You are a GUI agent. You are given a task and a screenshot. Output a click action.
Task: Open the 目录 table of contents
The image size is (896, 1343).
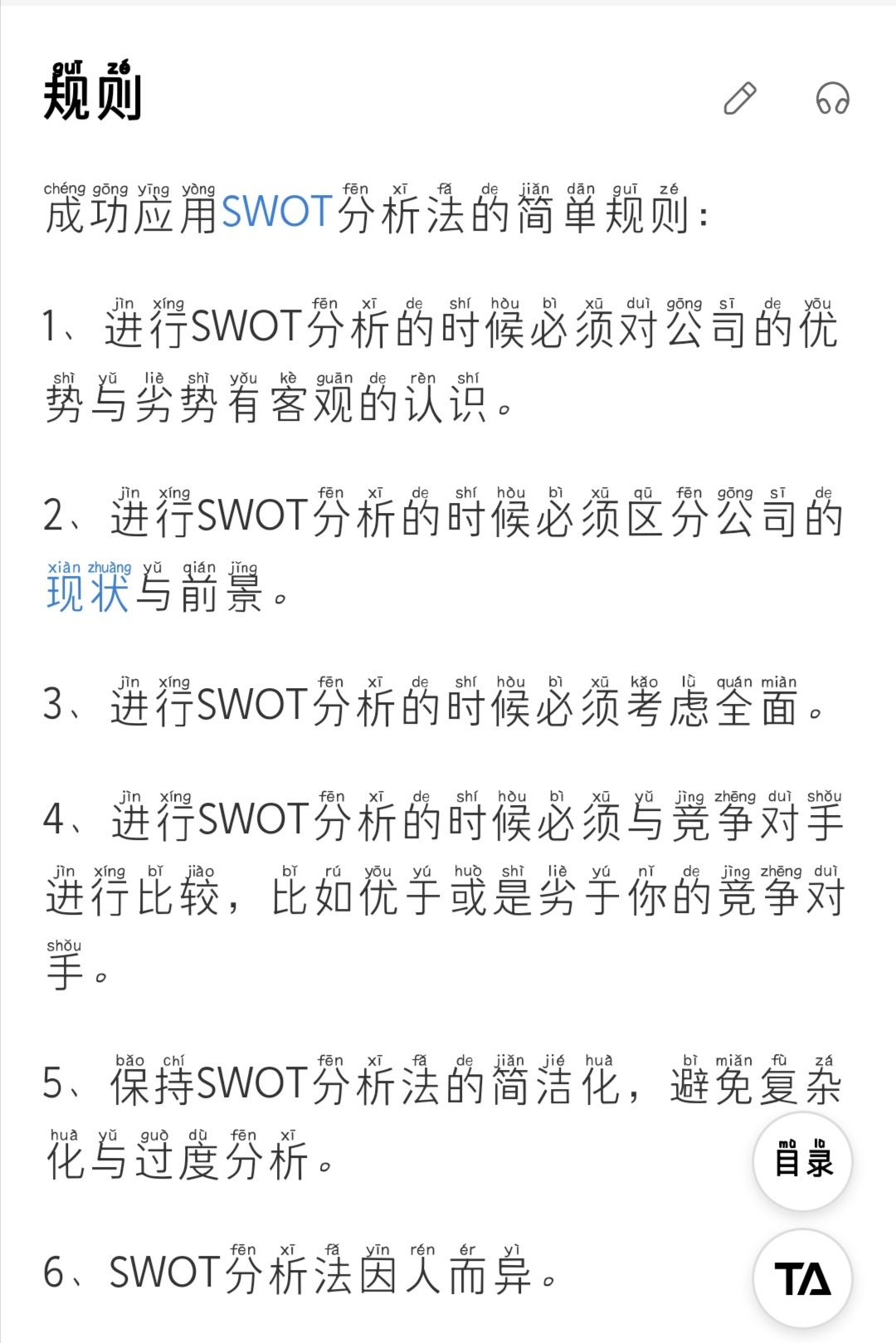coord(802,1160)
